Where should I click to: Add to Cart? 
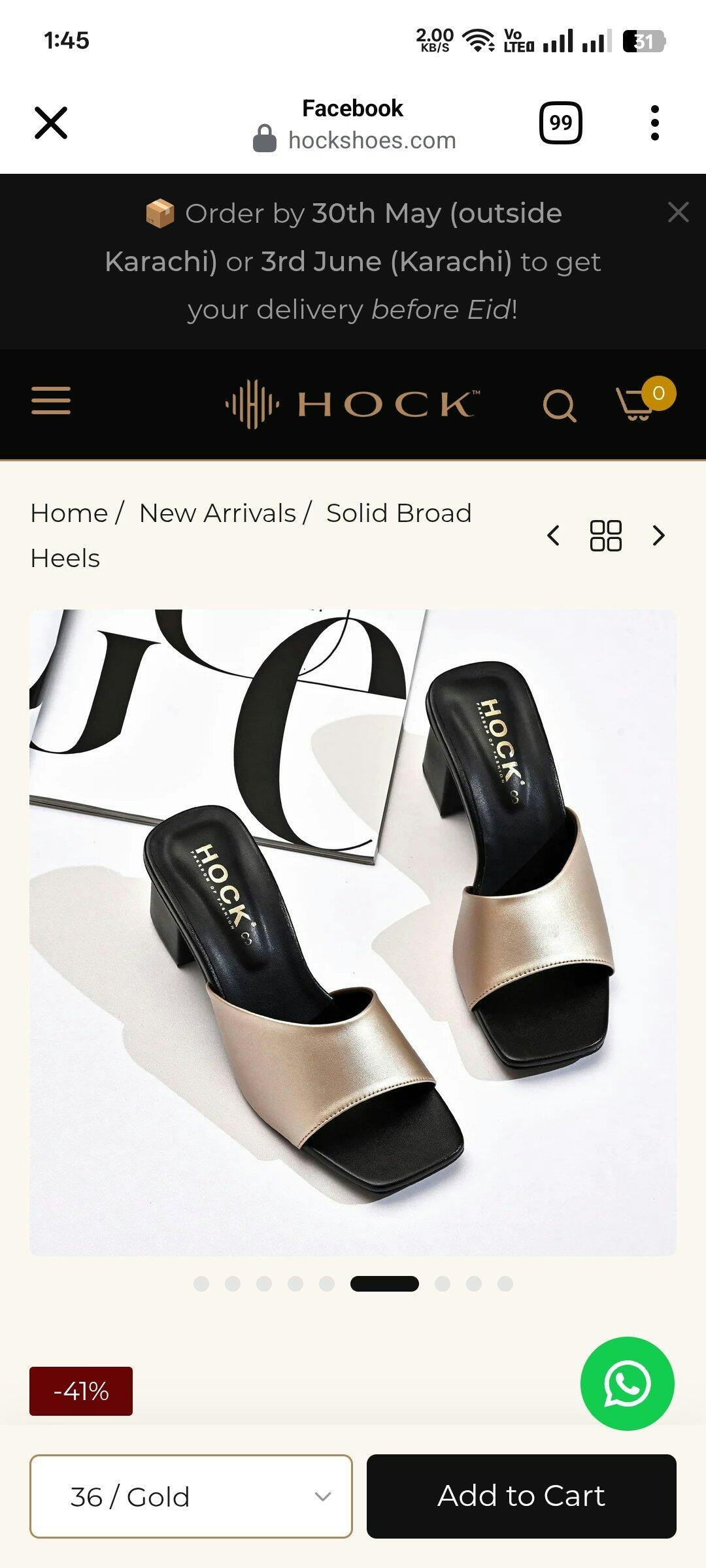click(x=522, y=1497)
